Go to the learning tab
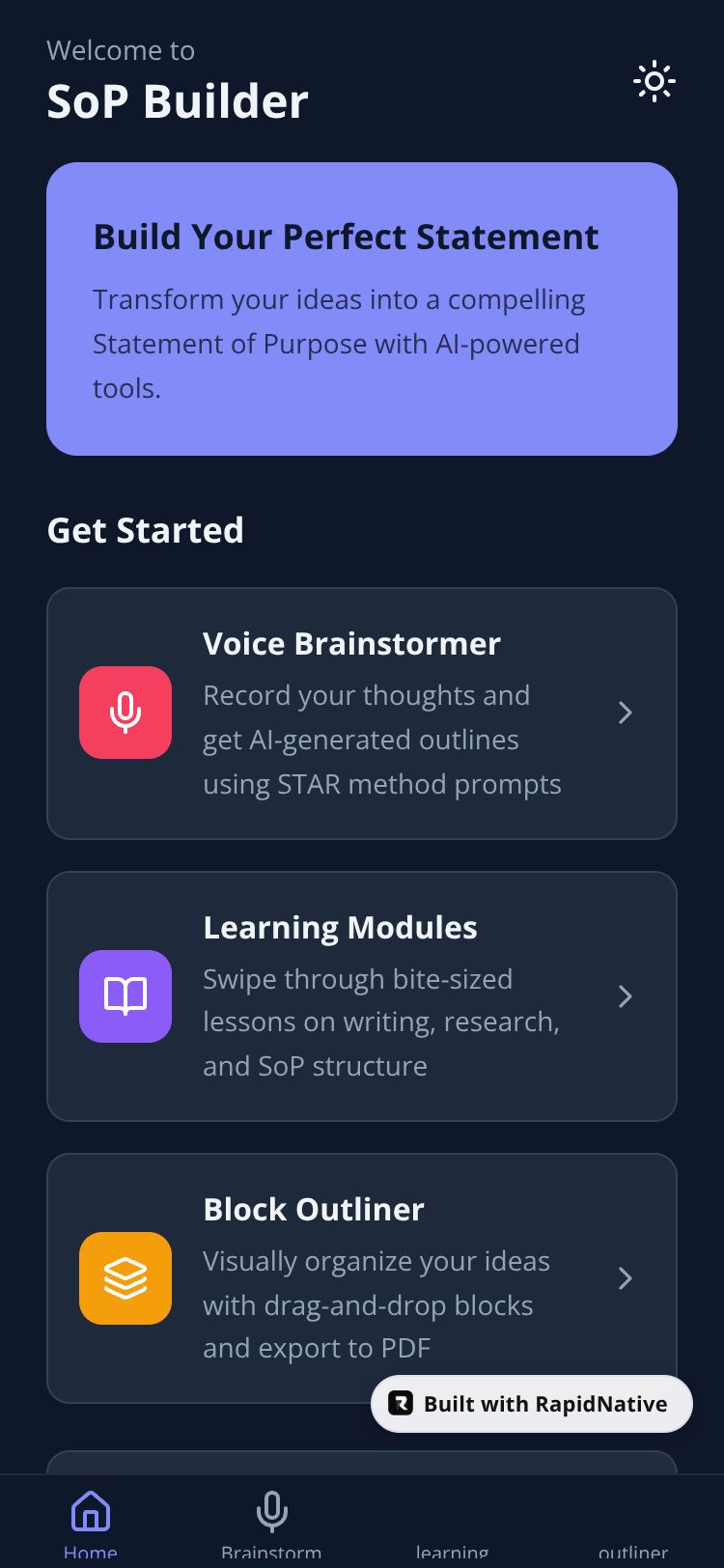Viewport: 724px width, 1568px height. [x=452, y=1535]
